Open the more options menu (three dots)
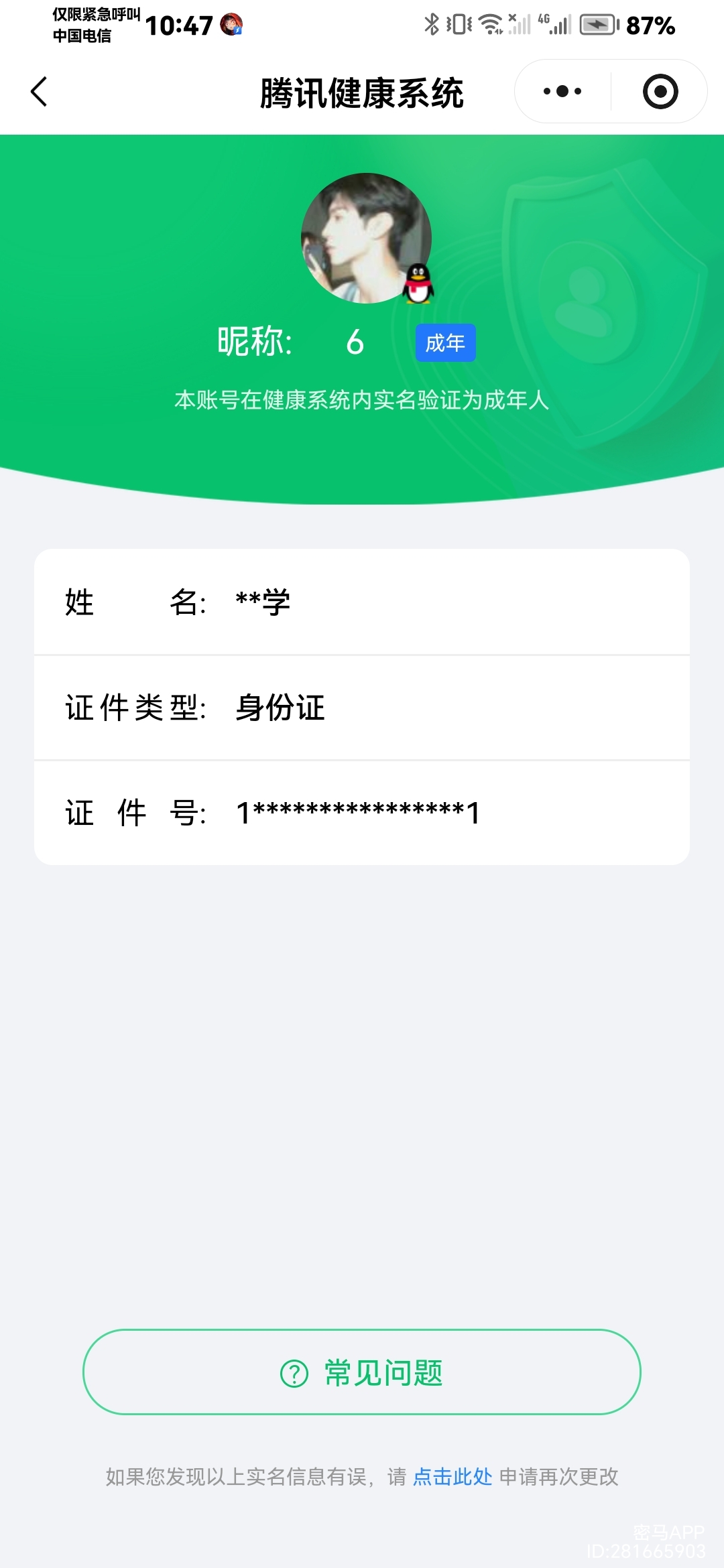This screenshot has width=724, height=1568. (x=561, y=91)
